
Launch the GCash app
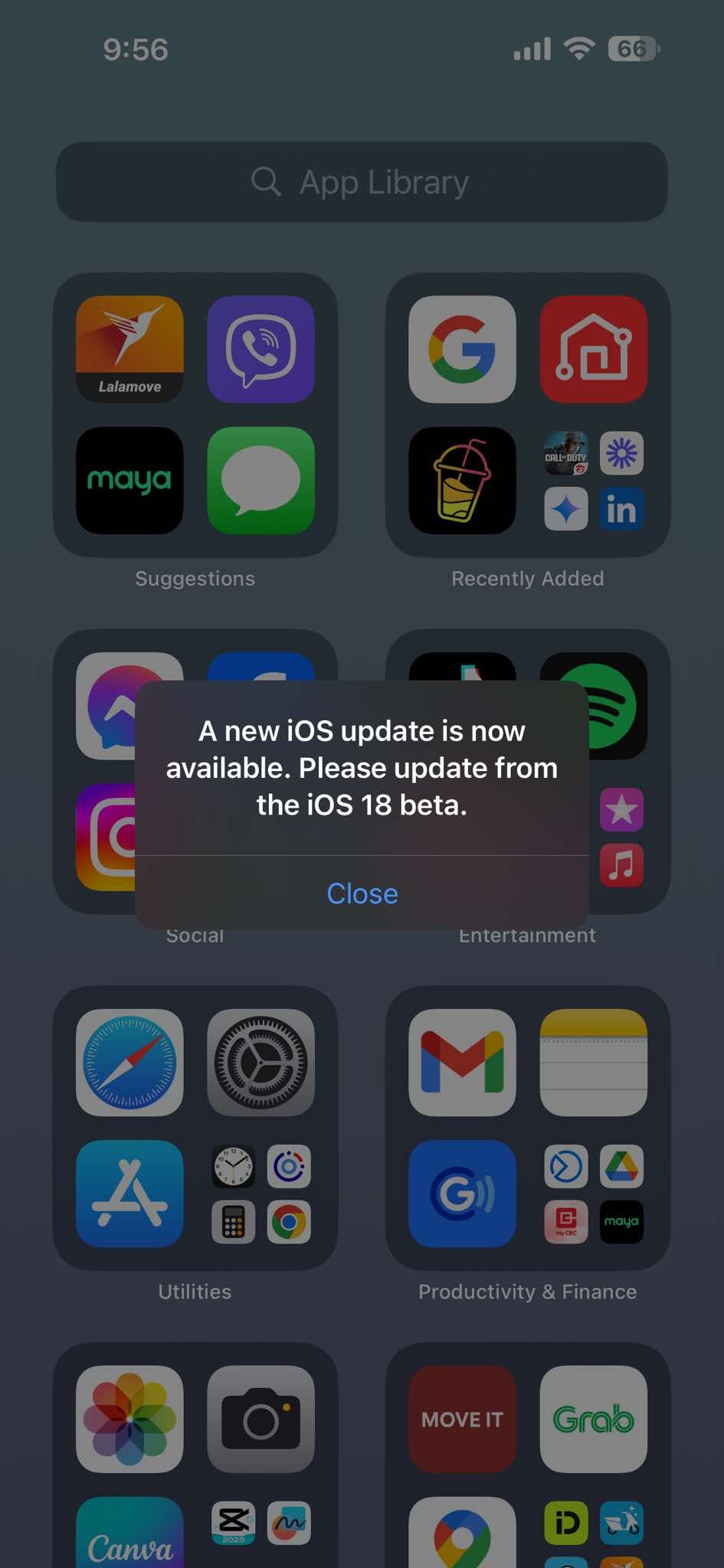point(462,1193)
